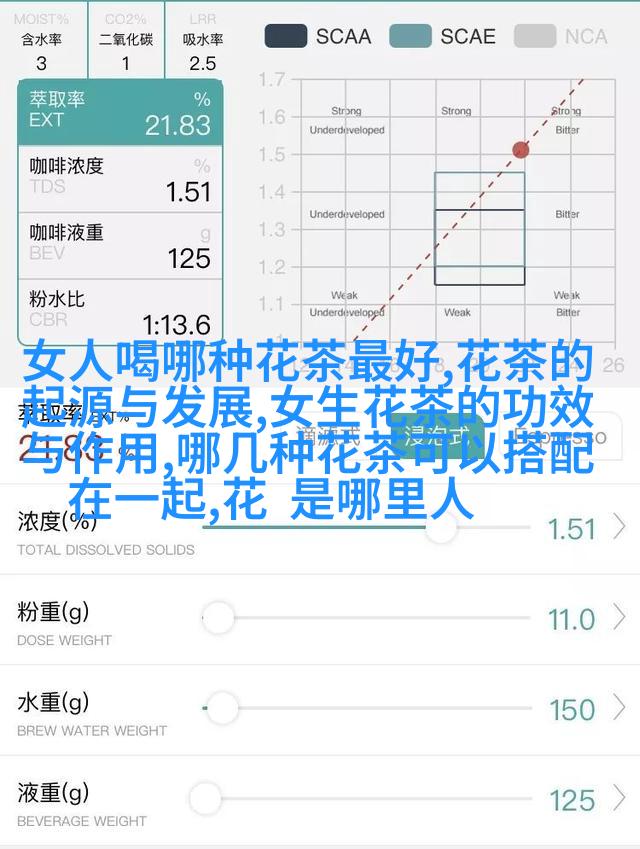
Task: Select the SCAA chart standard
Action: 317,37
